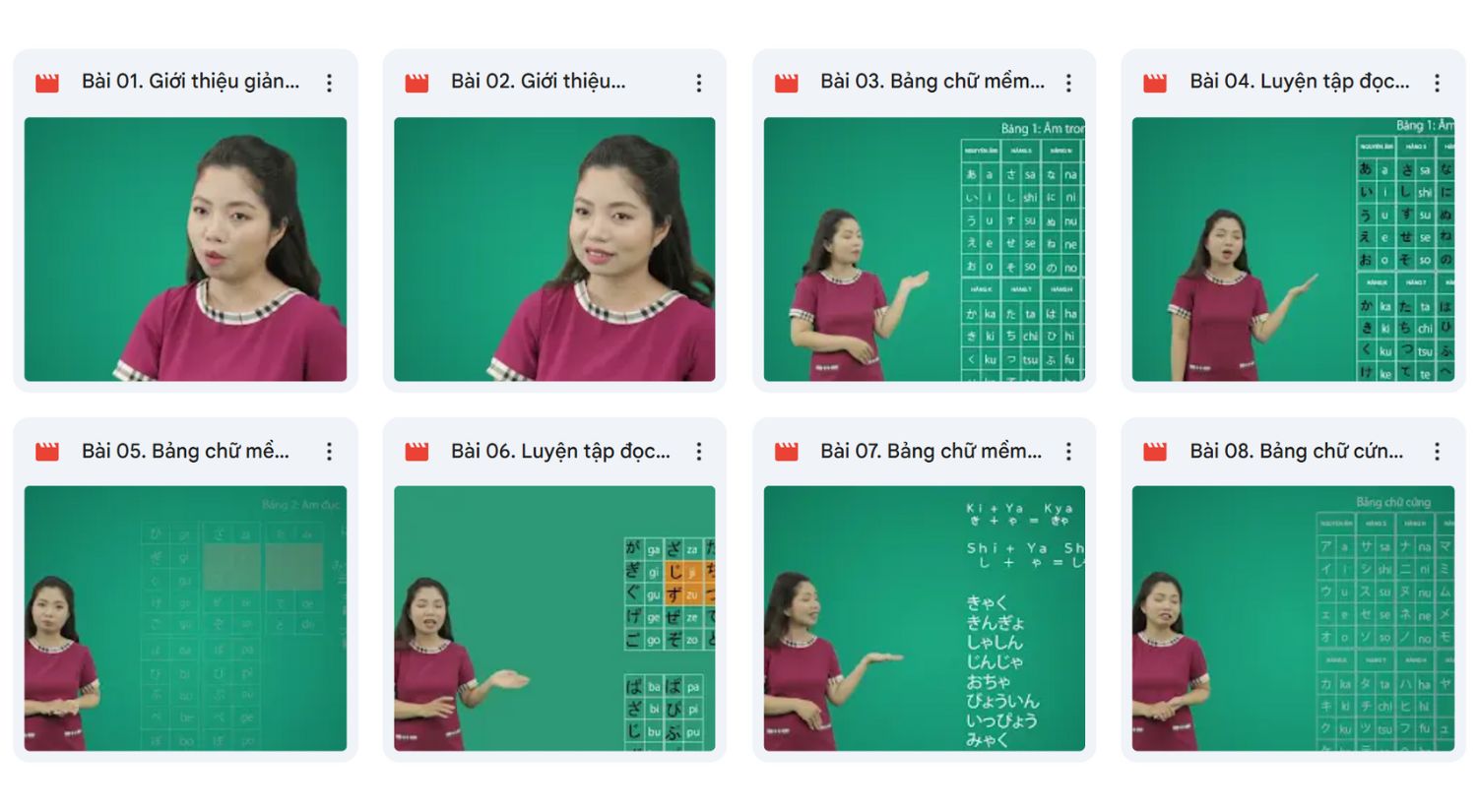Open more options for Bài 02
The width and height of the screenshot is (1477, 812).
coord(699,83)
